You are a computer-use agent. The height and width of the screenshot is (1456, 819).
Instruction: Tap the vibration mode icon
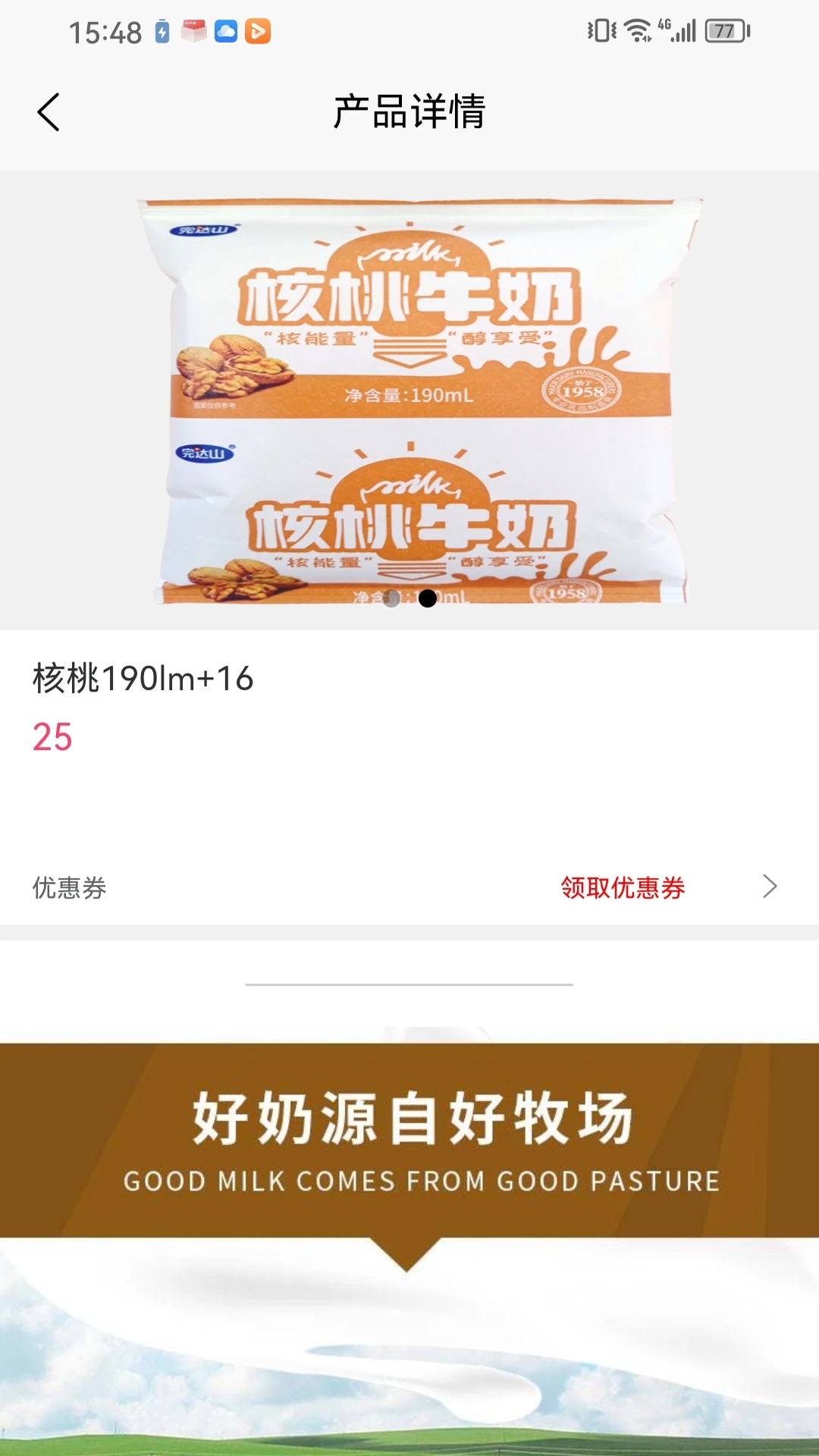point(600,30)
